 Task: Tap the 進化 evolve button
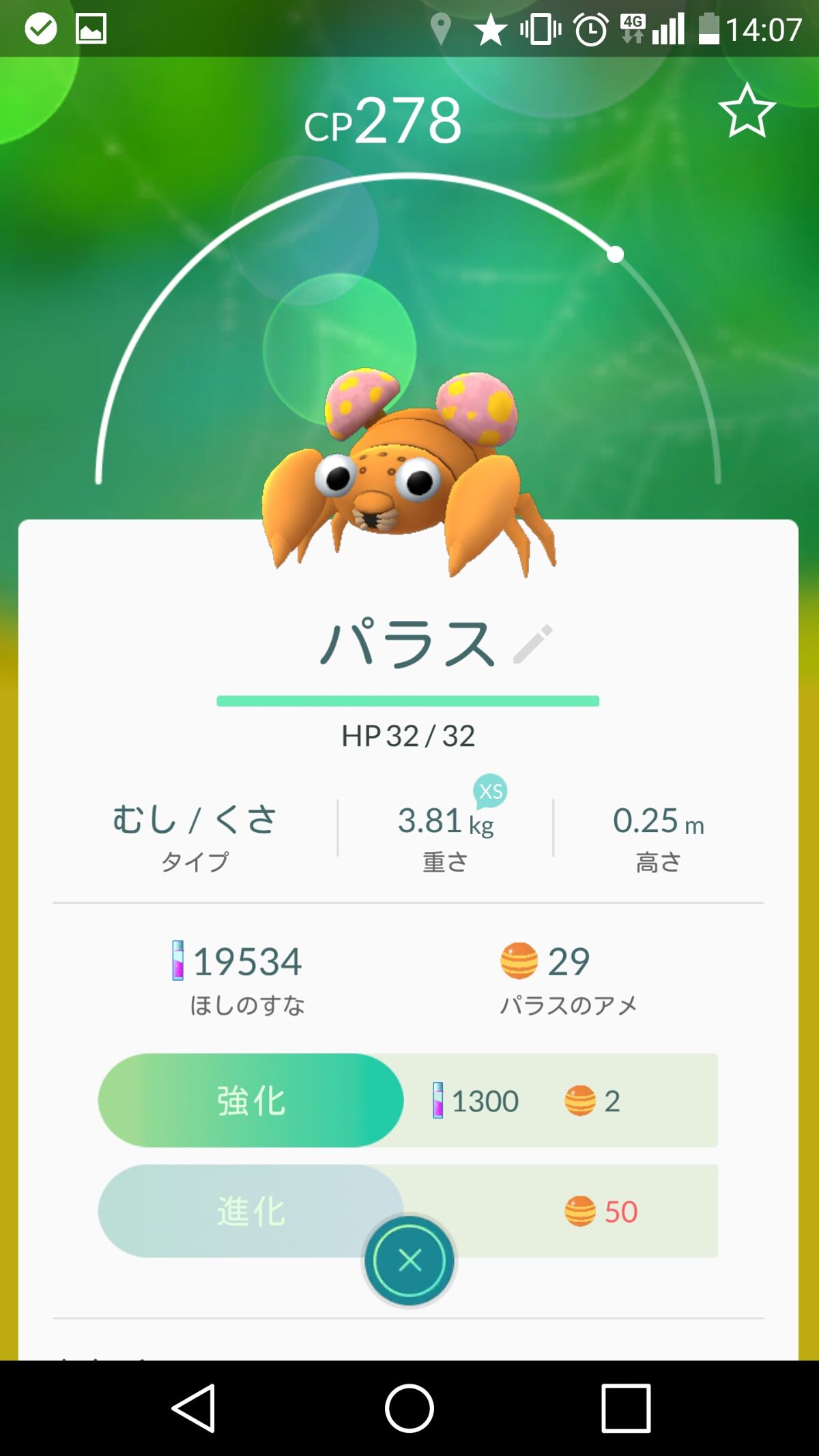(x=250, y=1211)
